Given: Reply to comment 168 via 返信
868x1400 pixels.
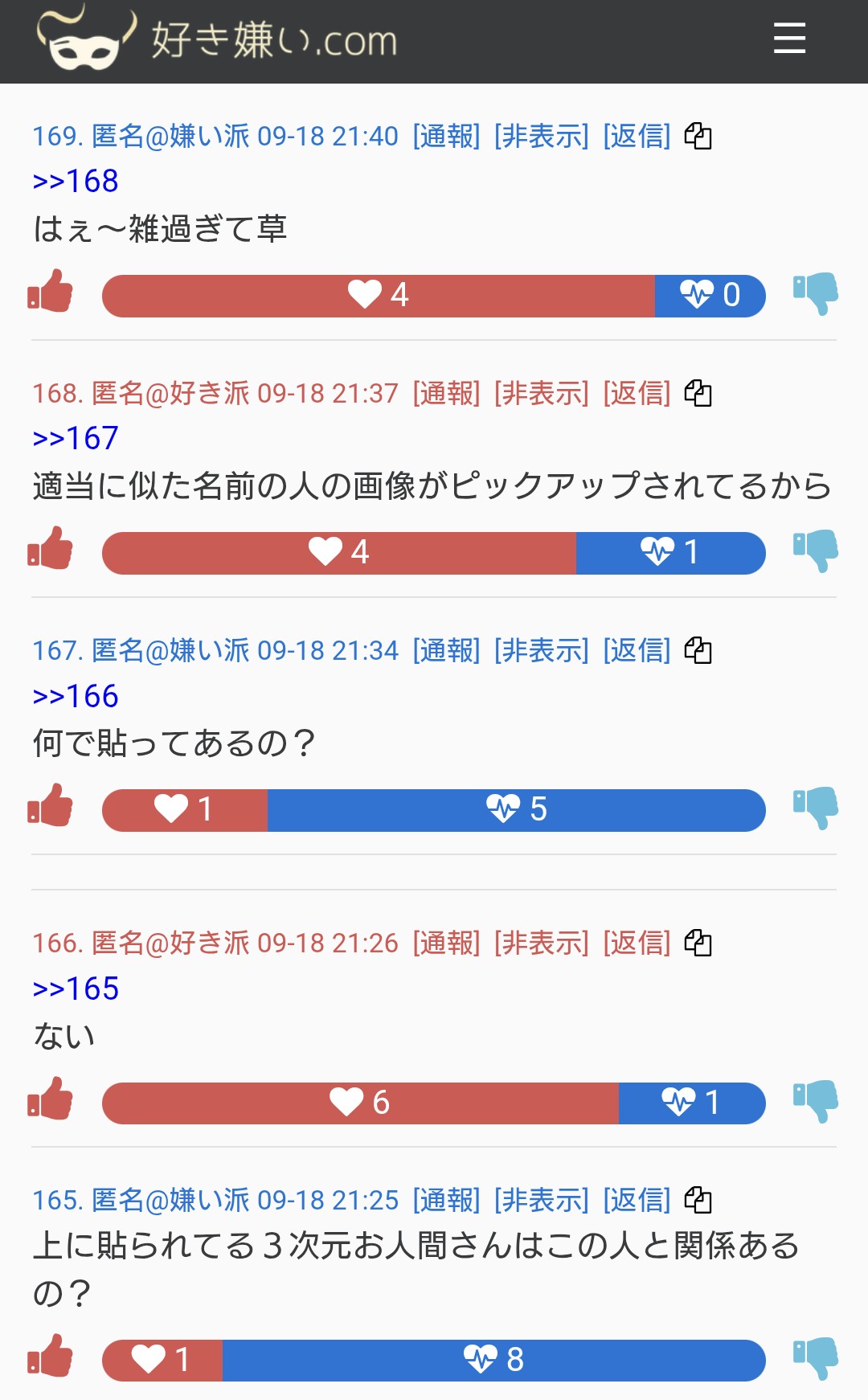Looking at the screenshot, I should pos(637,394).
